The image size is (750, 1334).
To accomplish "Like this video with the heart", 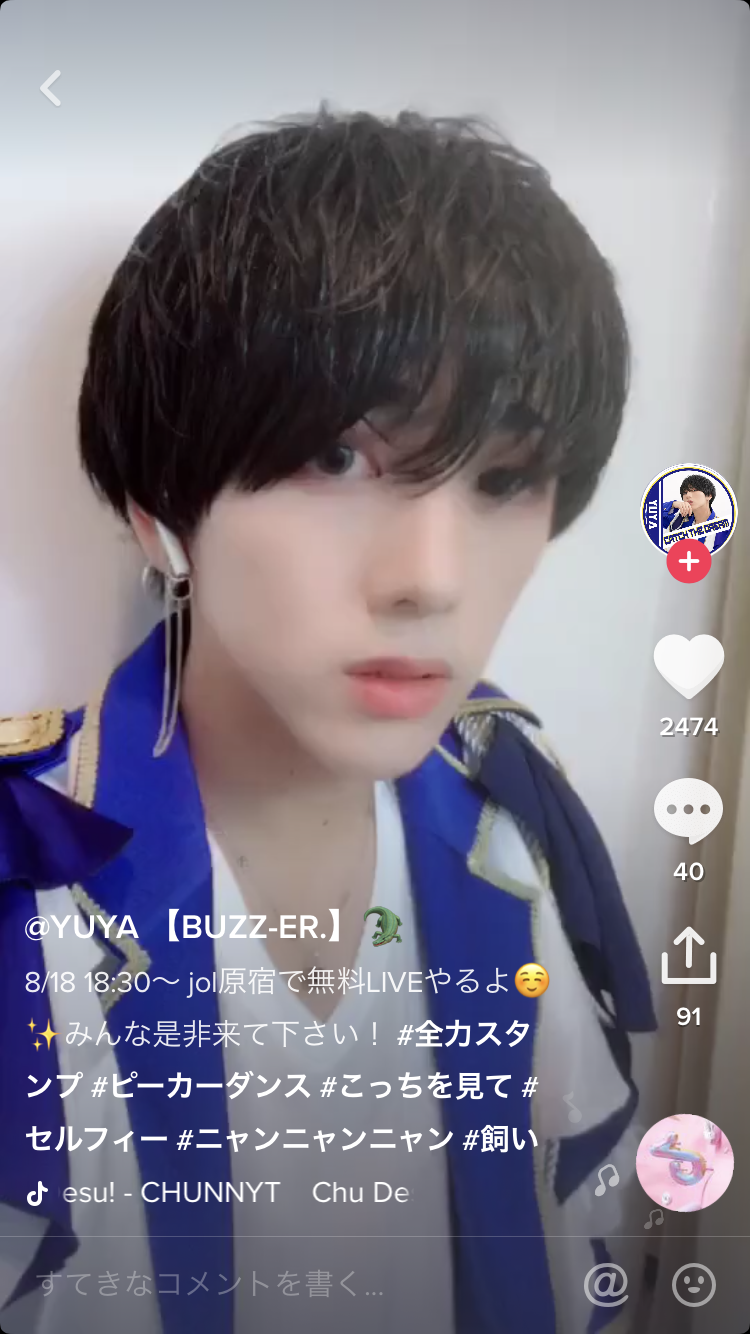I will coord(688,667).
